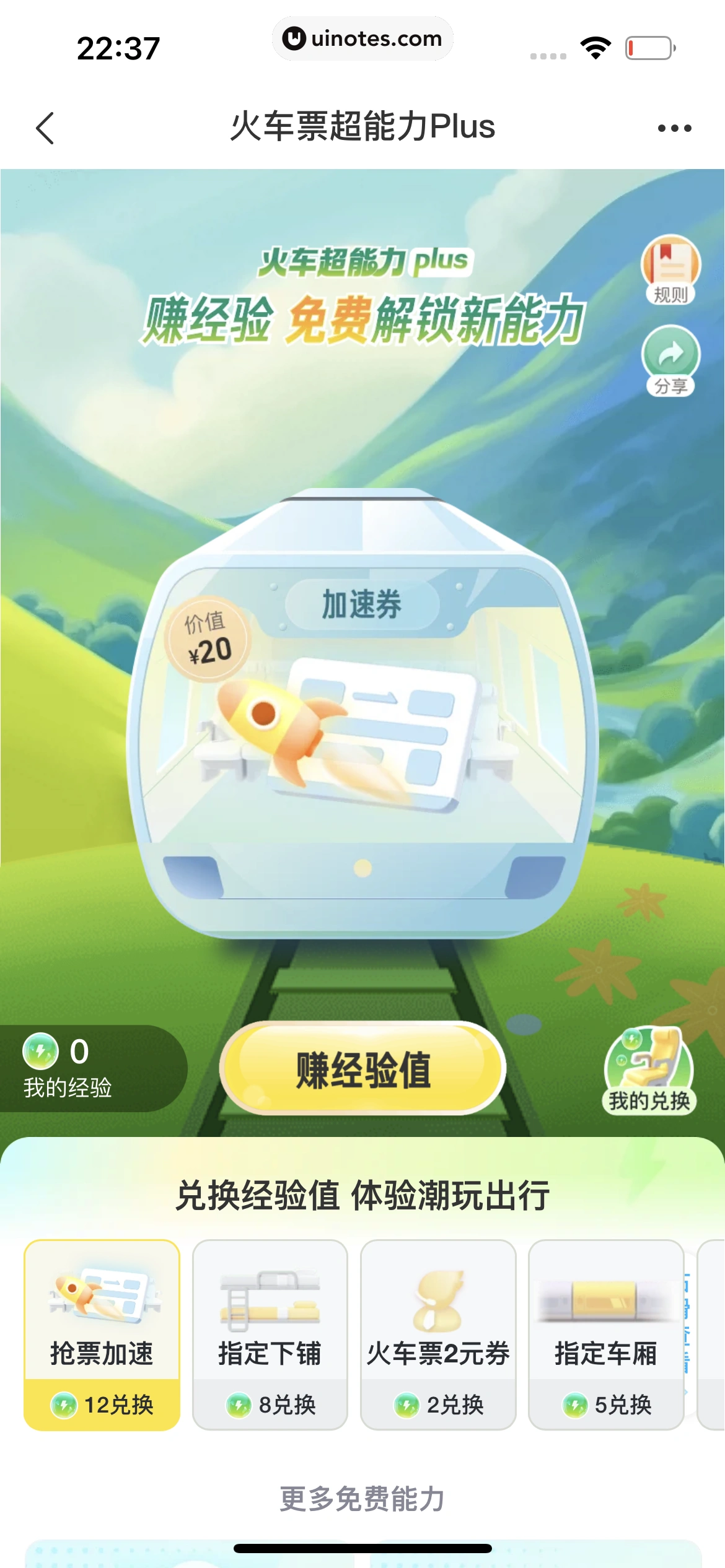Open the three-dot overflow menu

tap(674, 128)
